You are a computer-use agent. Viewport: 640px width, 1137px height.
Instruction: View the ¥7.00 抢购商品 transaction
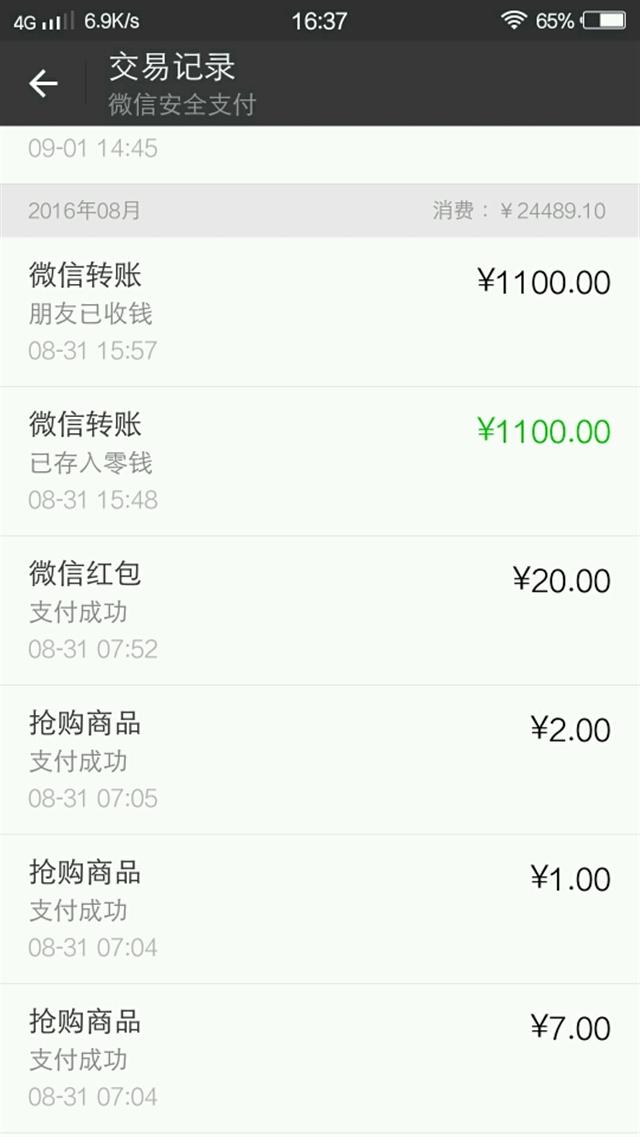pos(320,1059)
